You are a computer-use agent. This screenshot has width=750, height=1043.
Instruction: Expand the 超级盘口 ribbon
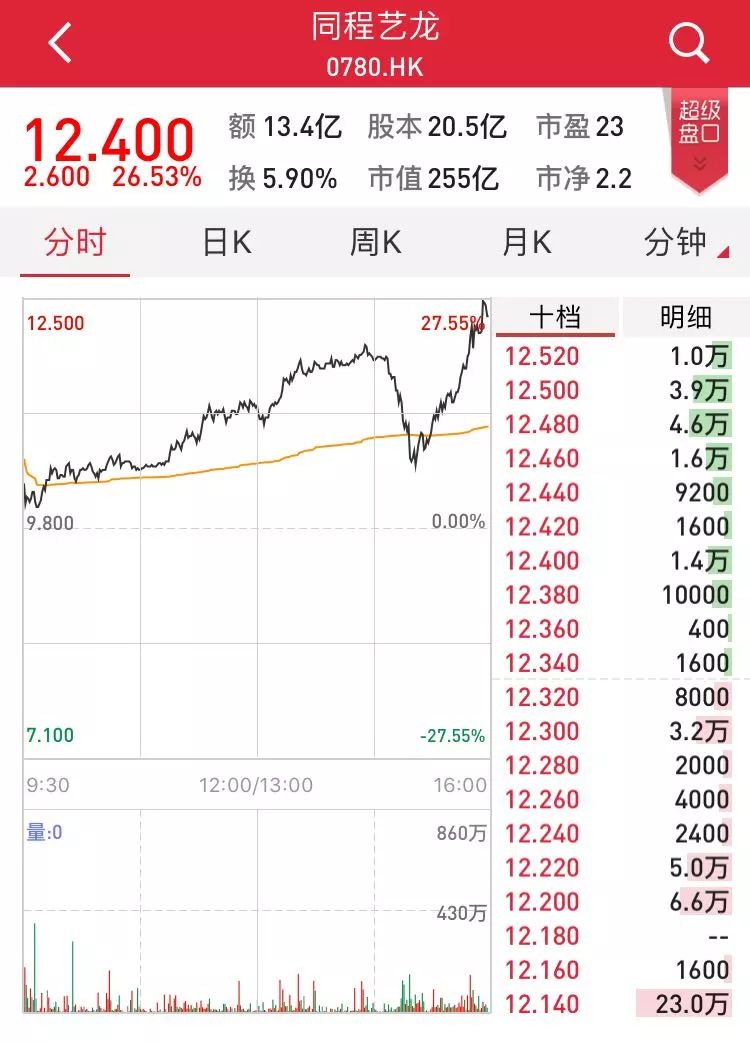point(699,135)
